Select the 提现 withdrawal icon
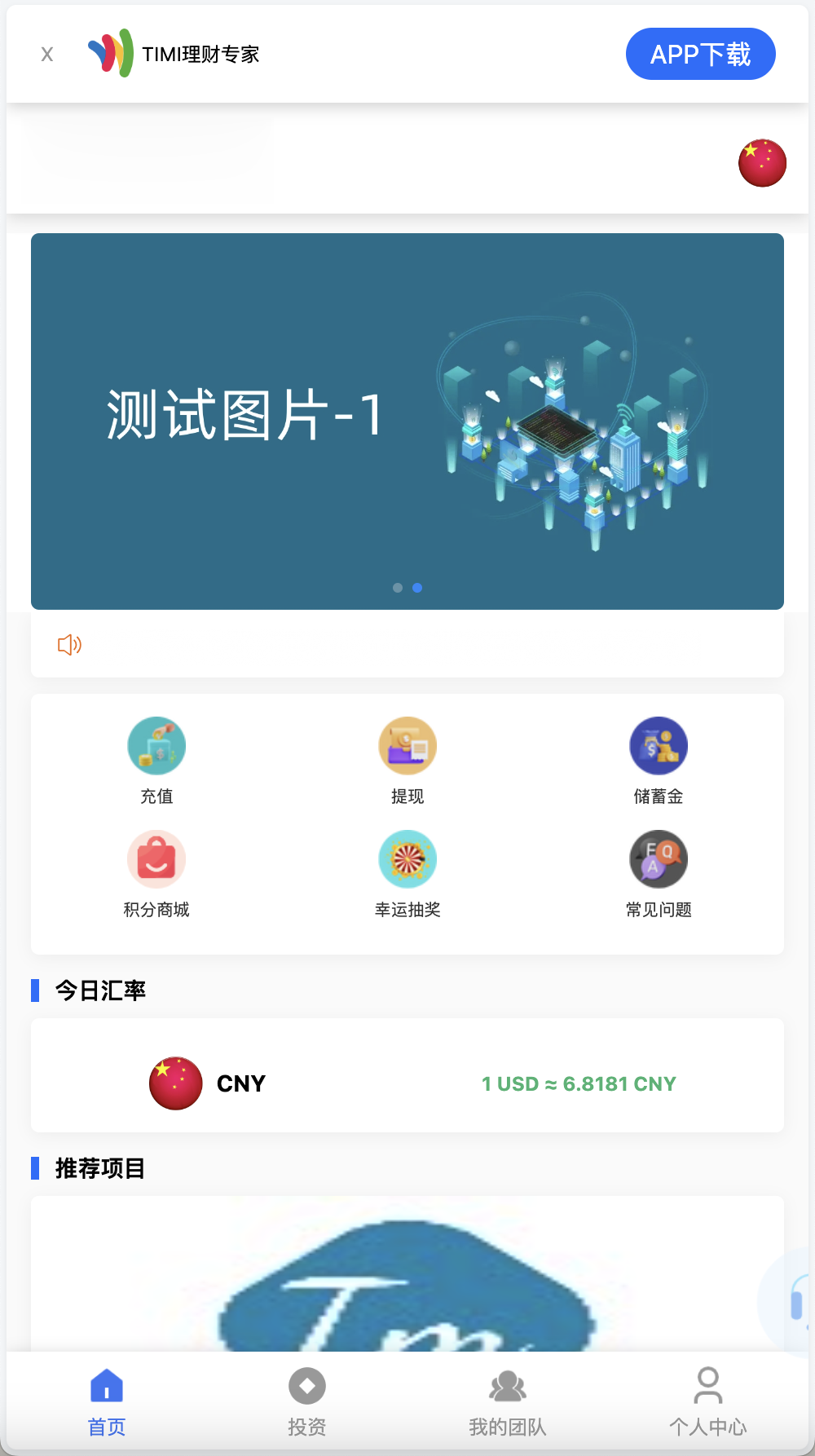The image size is (815, 1456). [x=407, y=758]
